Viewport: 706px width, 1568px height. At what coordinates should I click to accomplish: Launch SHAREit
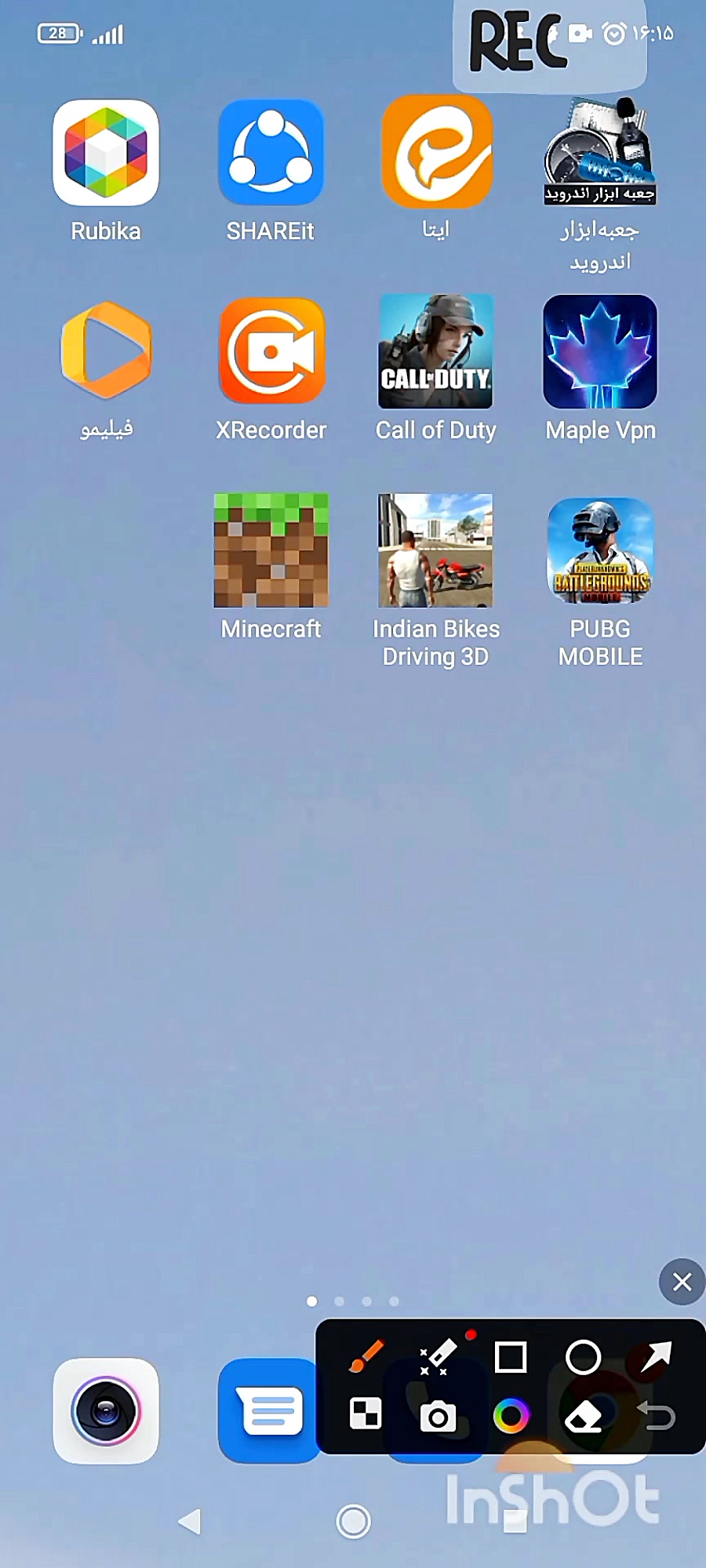[271, 154]
